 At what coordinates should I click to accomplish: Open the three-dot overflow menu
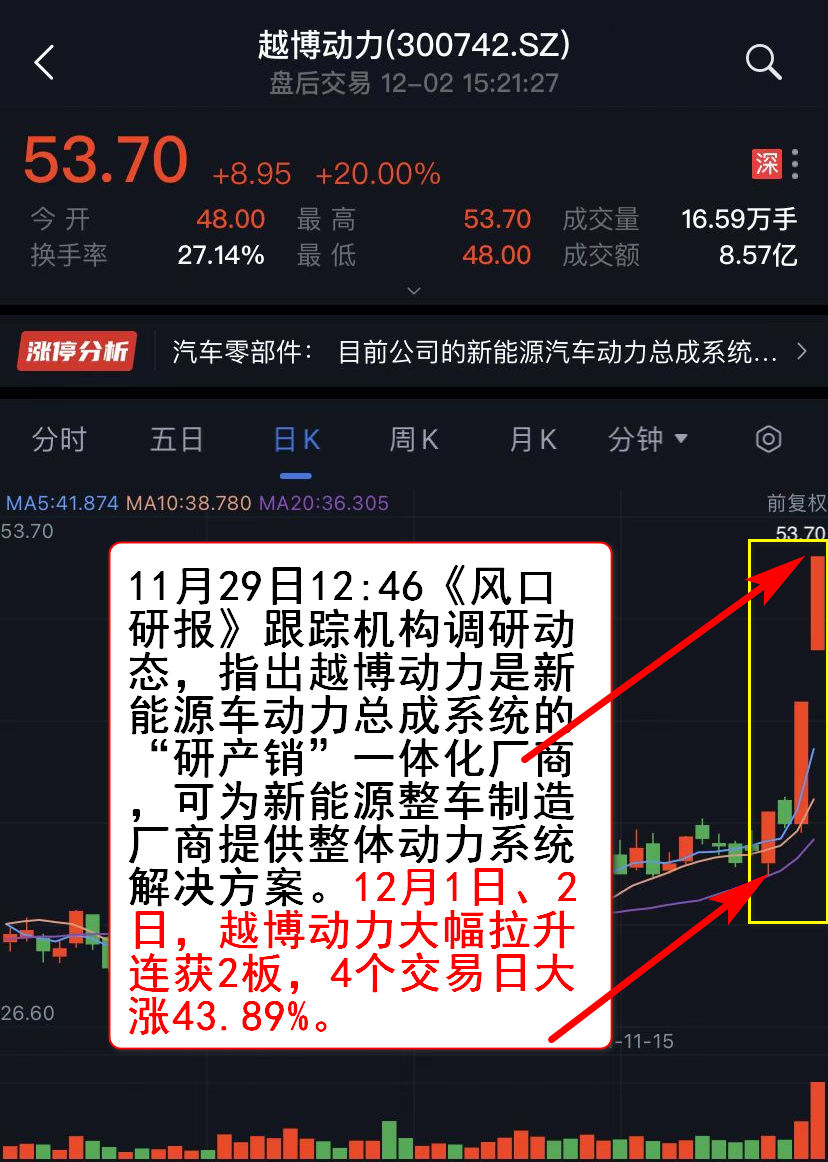point(796,164)
